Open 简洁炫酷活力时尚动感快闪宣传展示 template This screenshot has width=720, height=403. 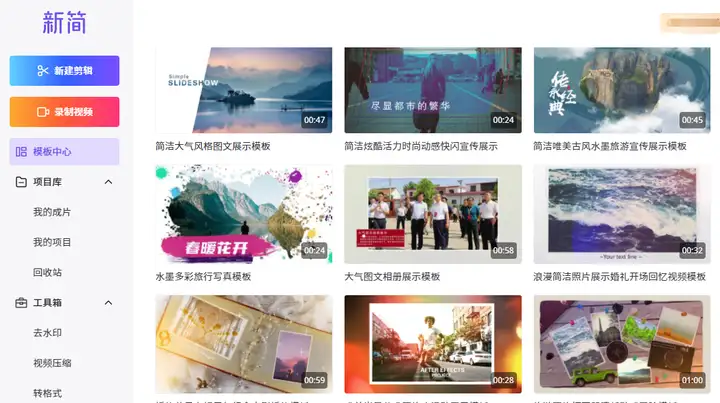click(x=433, y=90)
